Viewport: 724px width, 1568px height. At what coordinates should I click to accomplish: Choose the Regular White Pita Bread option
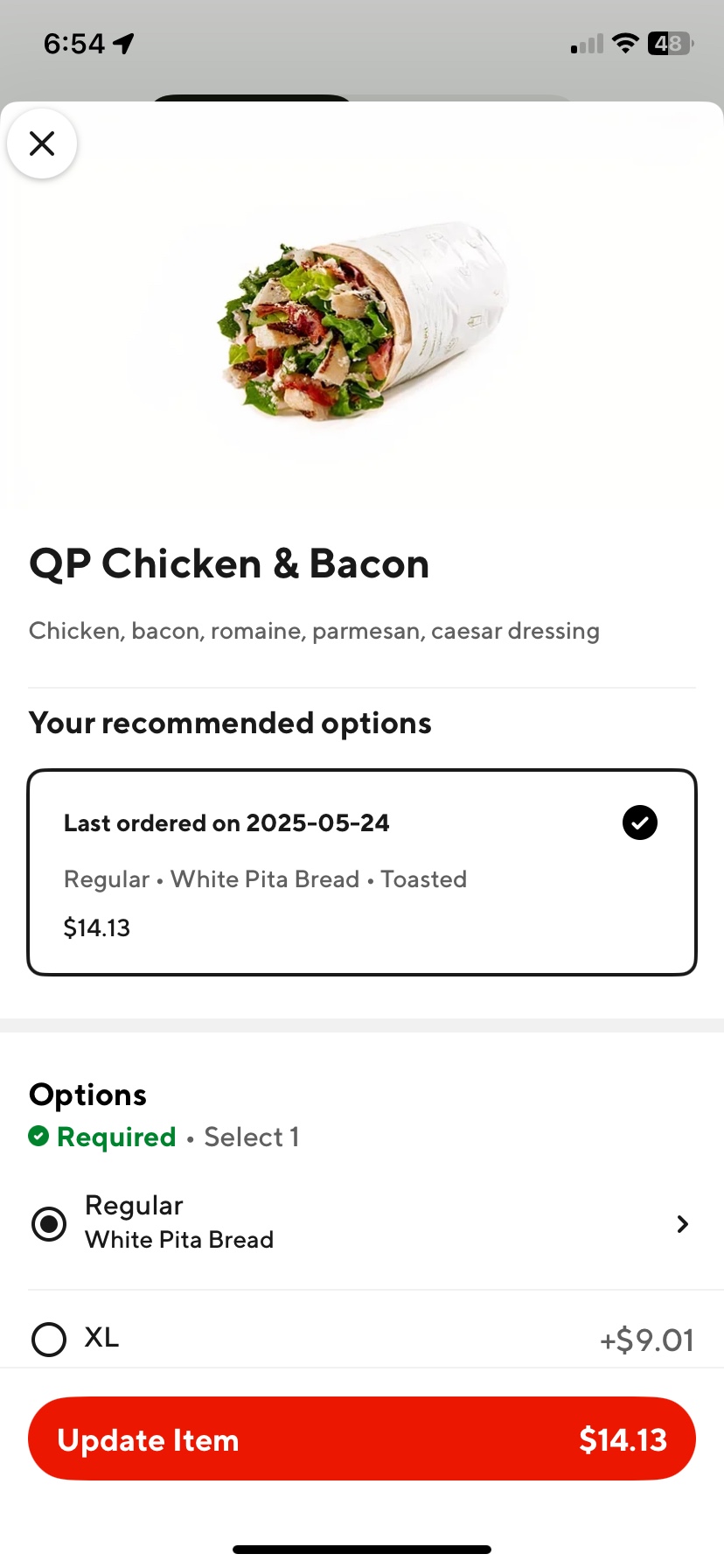click(49, 1223)
